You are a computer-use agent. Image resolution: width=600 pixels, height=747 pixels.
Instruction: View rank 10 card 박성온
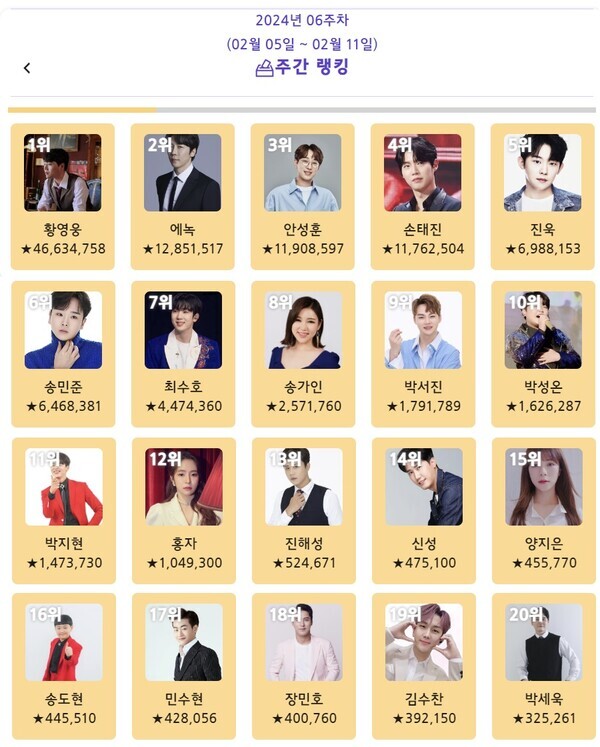pyautogui.click(x=543, y=352)
